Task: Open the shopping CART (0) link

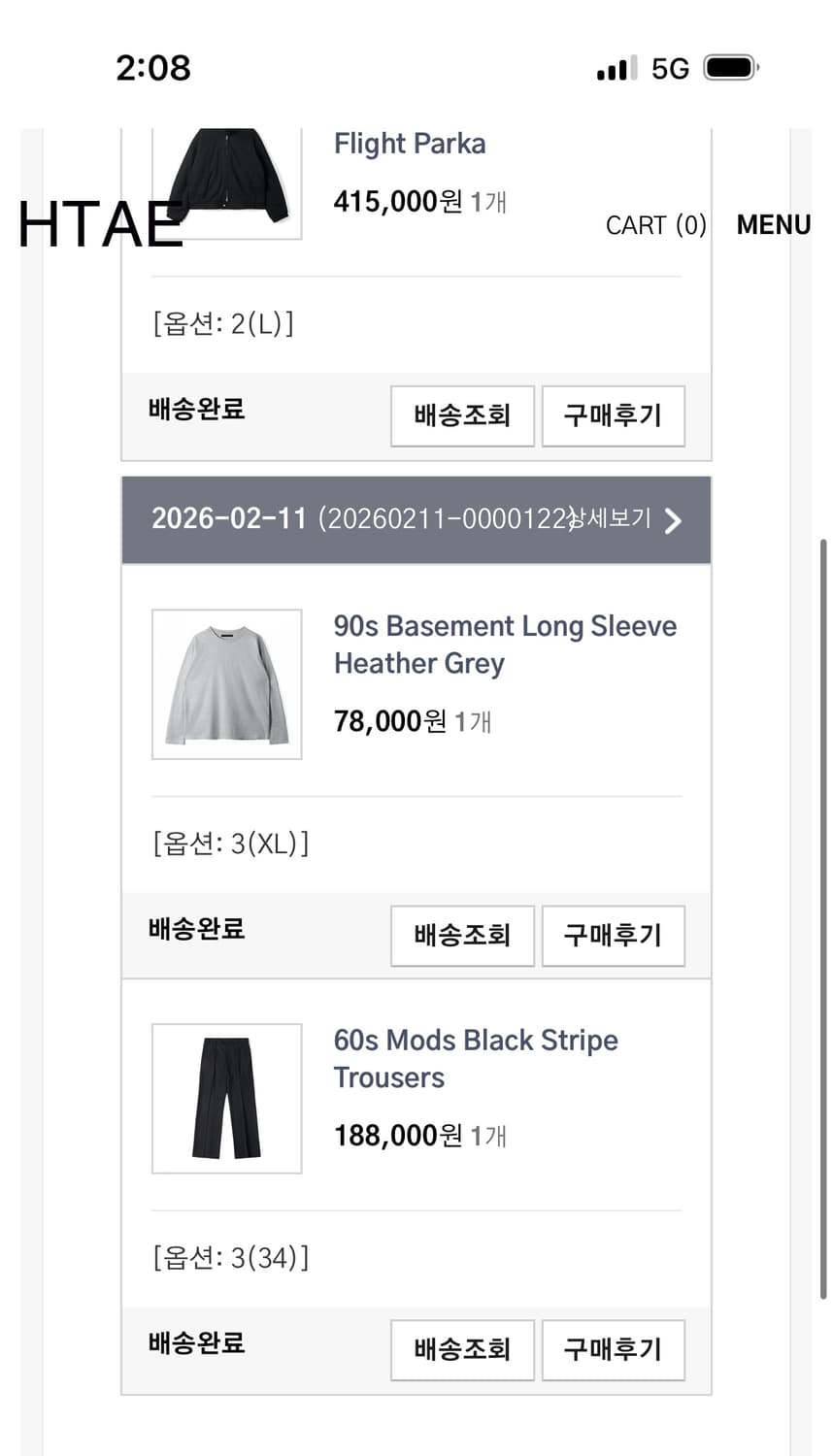Action: [x=656, y=225]
